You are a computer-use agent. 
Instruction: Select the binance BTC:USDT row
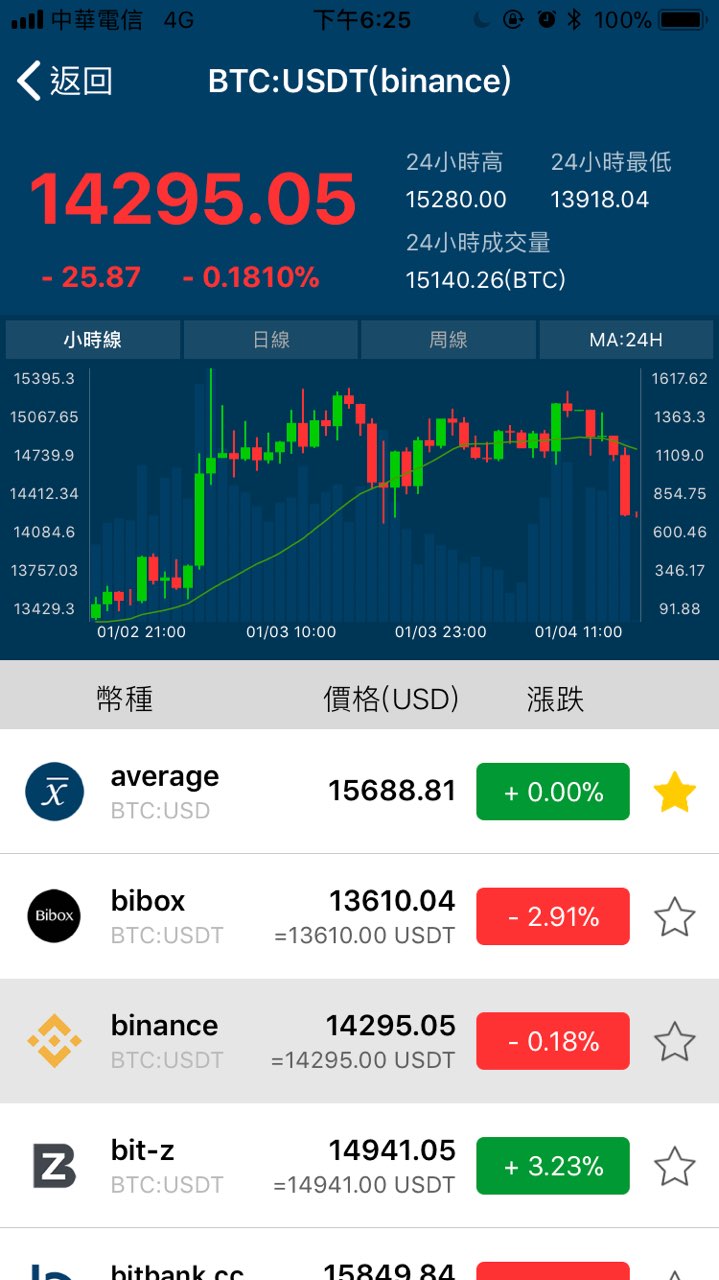[359, 1041]
